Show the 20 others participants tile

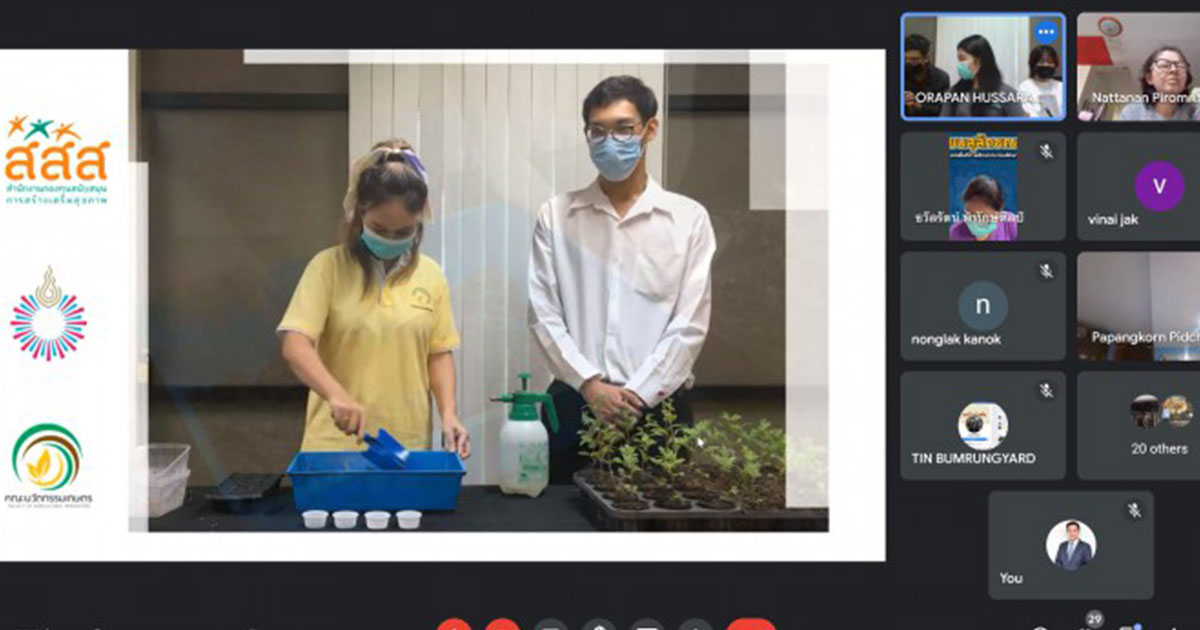[1139, 427]
